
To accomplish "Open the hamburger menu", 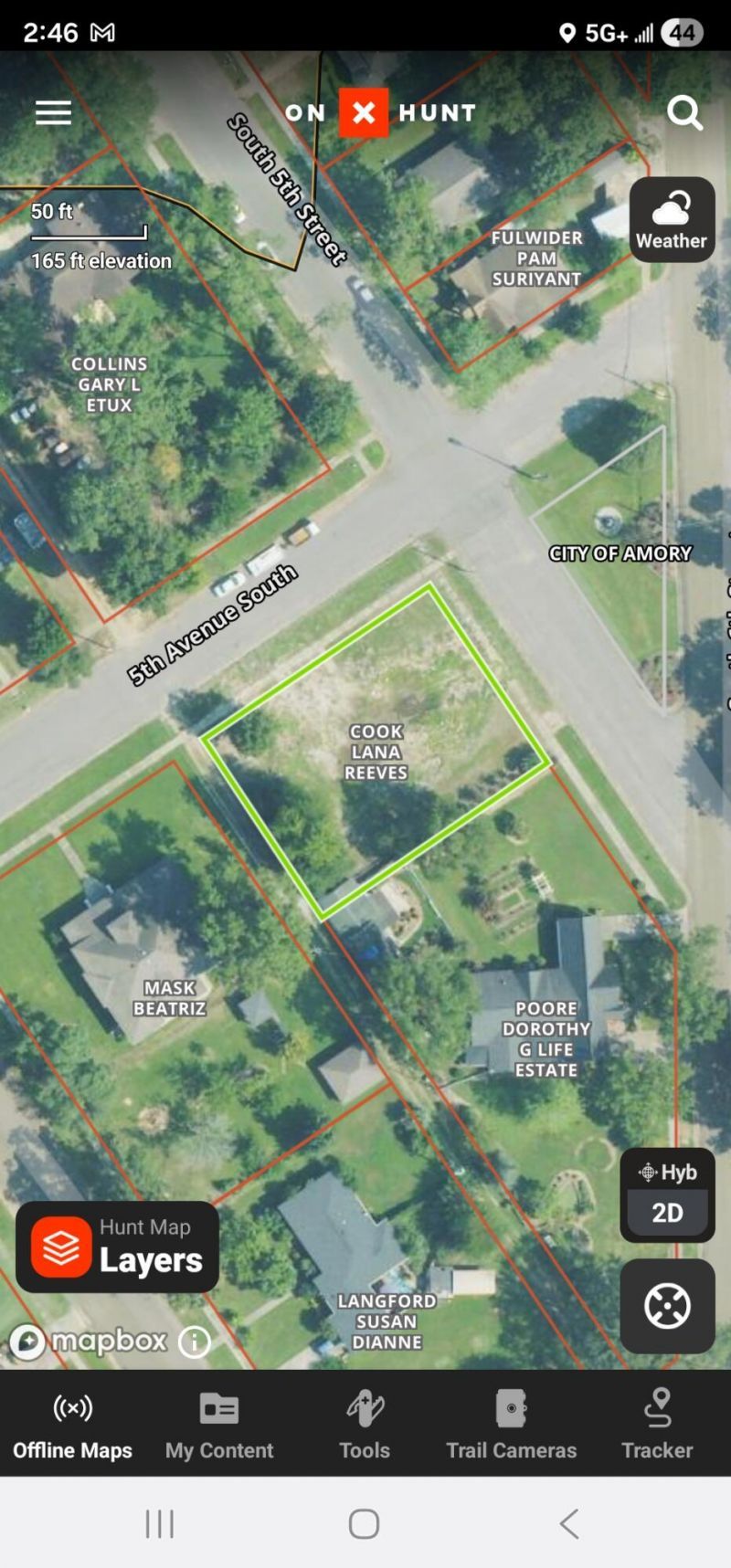I will click(53, 112).
